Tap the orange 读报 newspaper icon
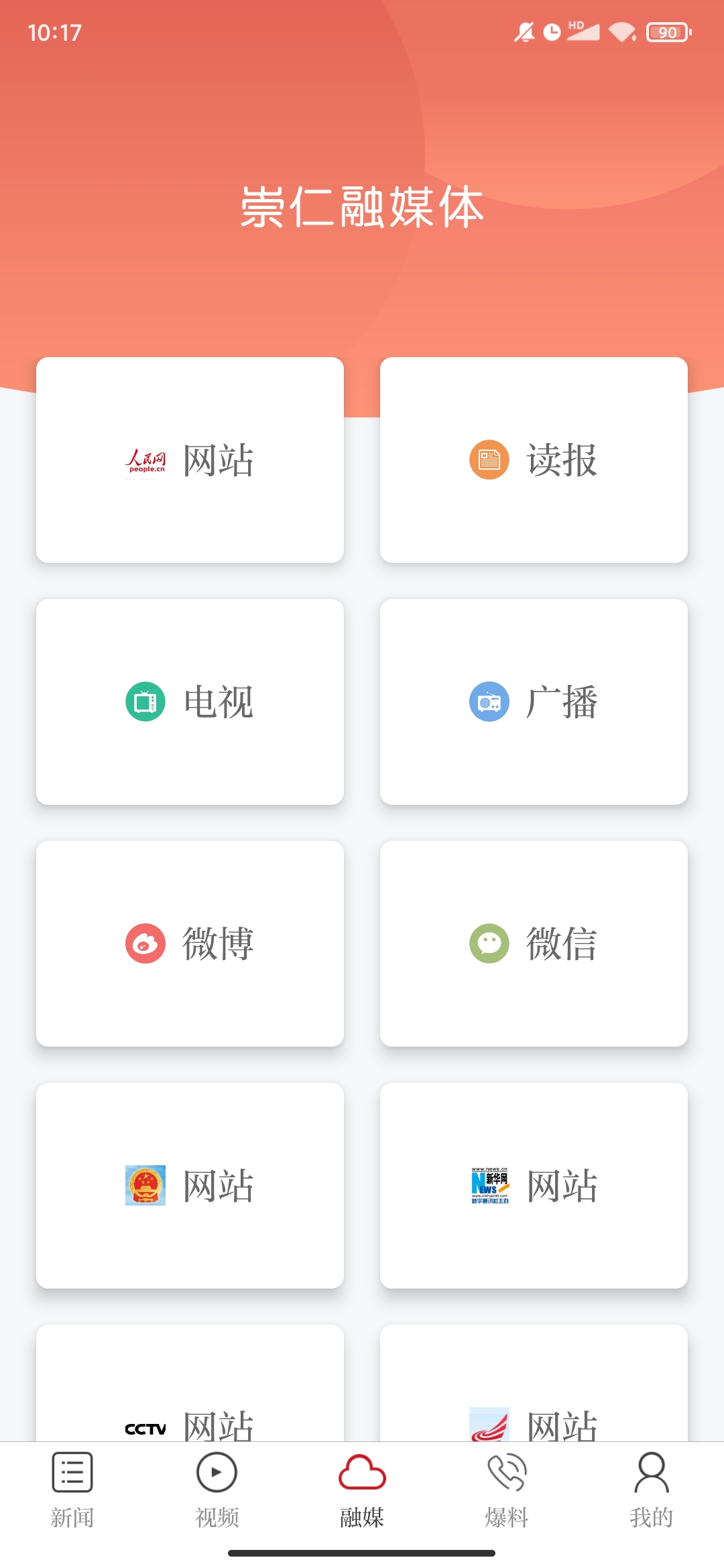Screen dimensions: 724x1568 [489, 459]
